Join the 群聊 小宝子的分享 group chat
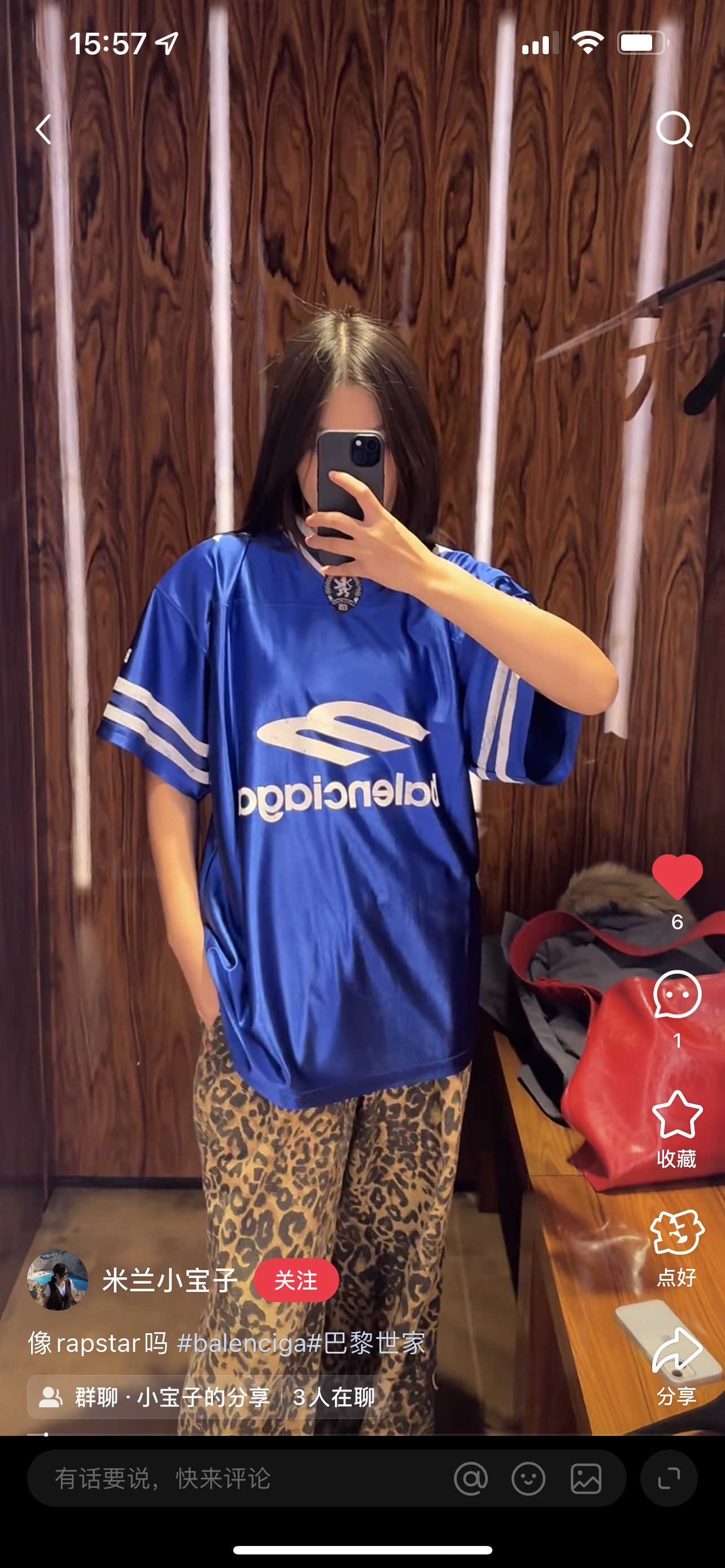 point(207,1397)
